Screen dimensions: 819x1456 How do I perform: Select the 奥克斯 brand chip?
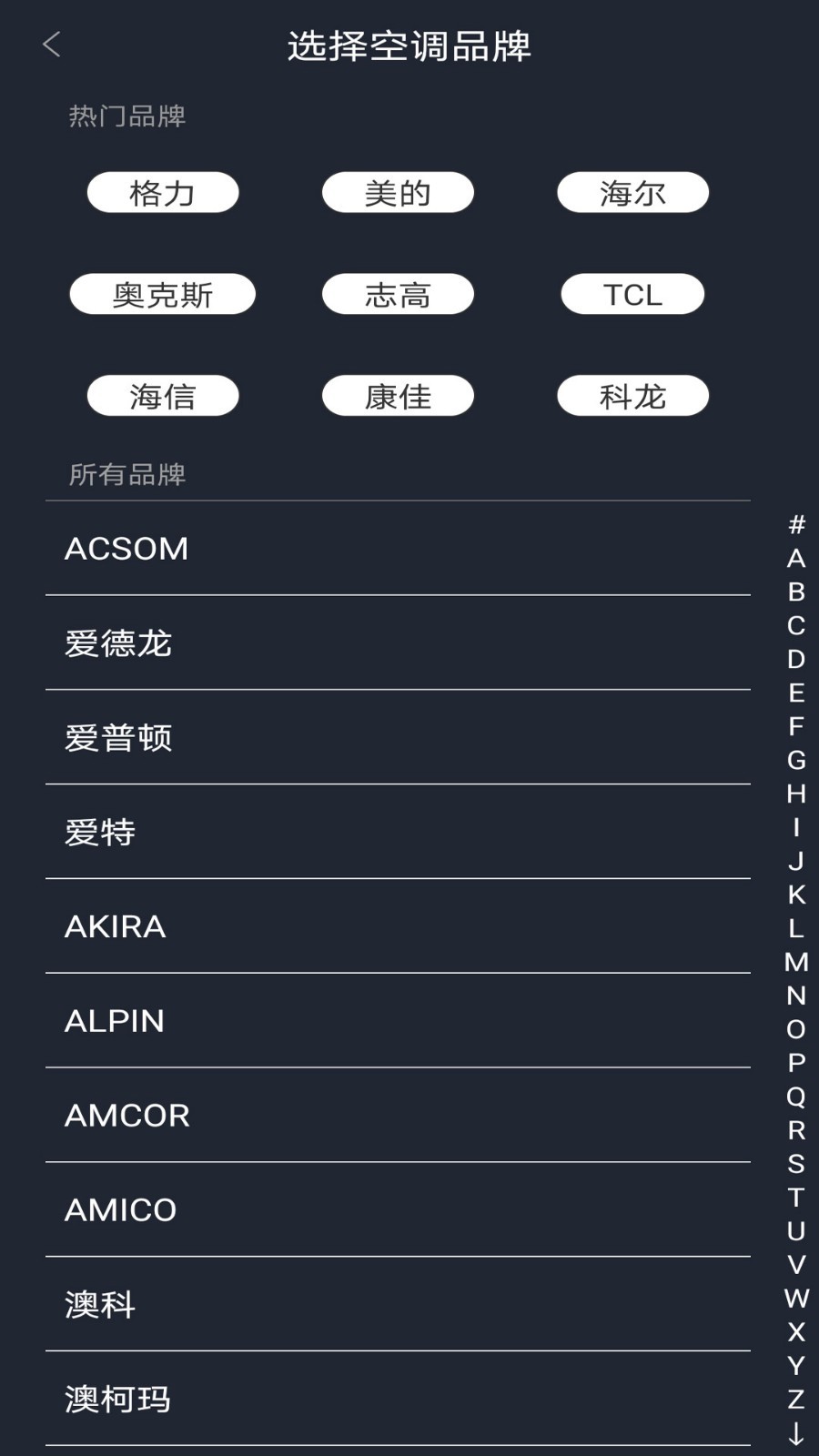pos(163,295)
